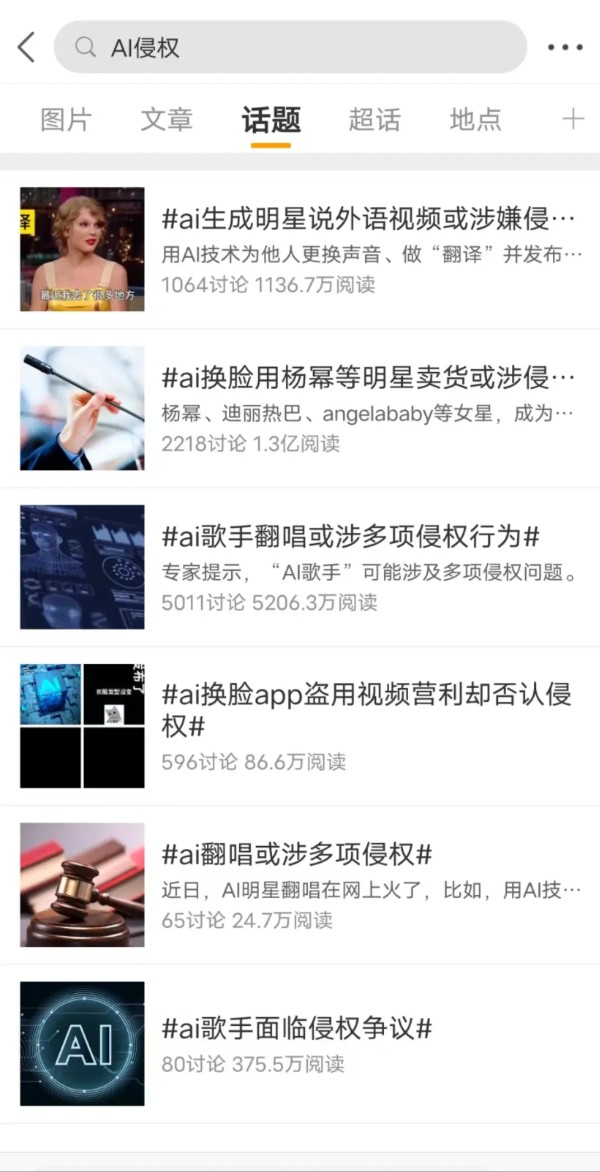Open topic #ai生成明星说外语视频或涉嫌侵…
Screen dimensions: 600x1172
tap(300, 250)
